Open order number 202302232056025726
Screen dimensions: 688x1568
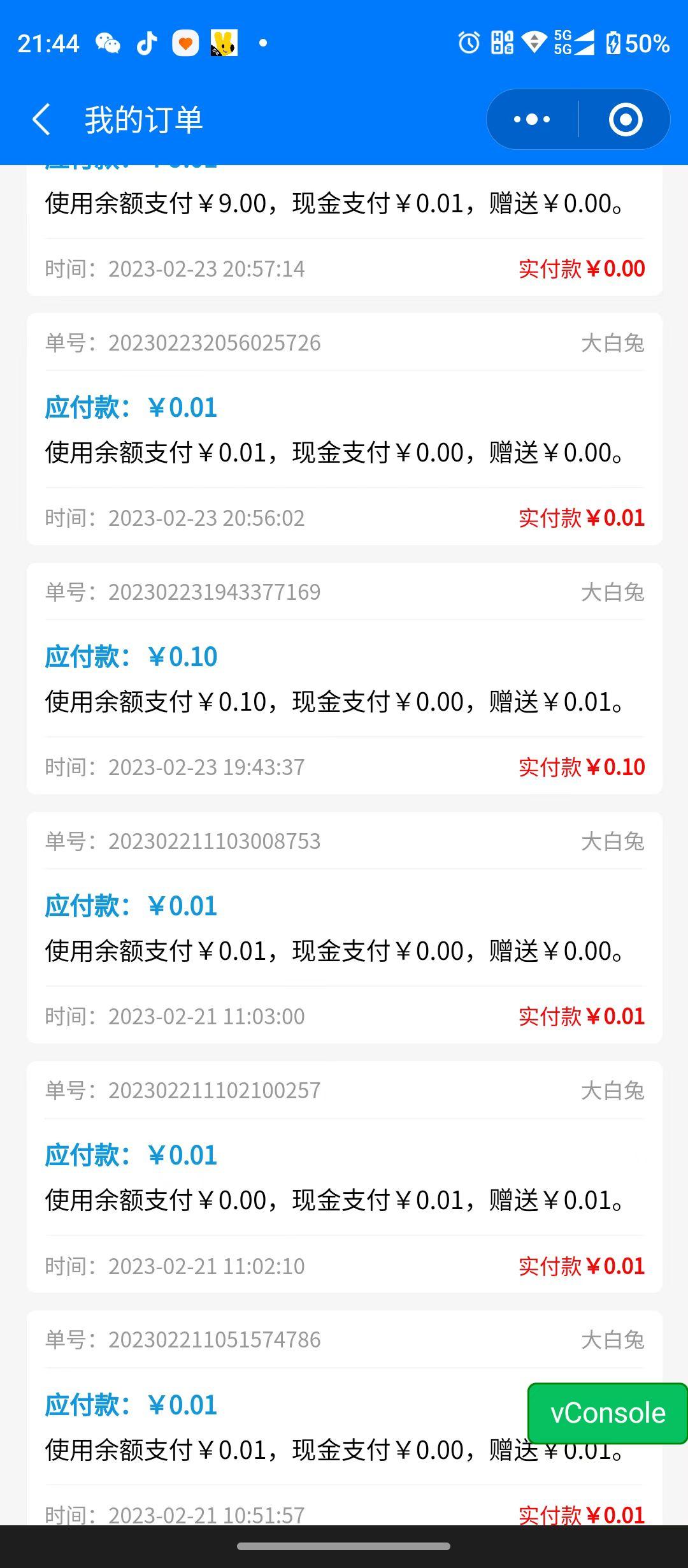344,428
